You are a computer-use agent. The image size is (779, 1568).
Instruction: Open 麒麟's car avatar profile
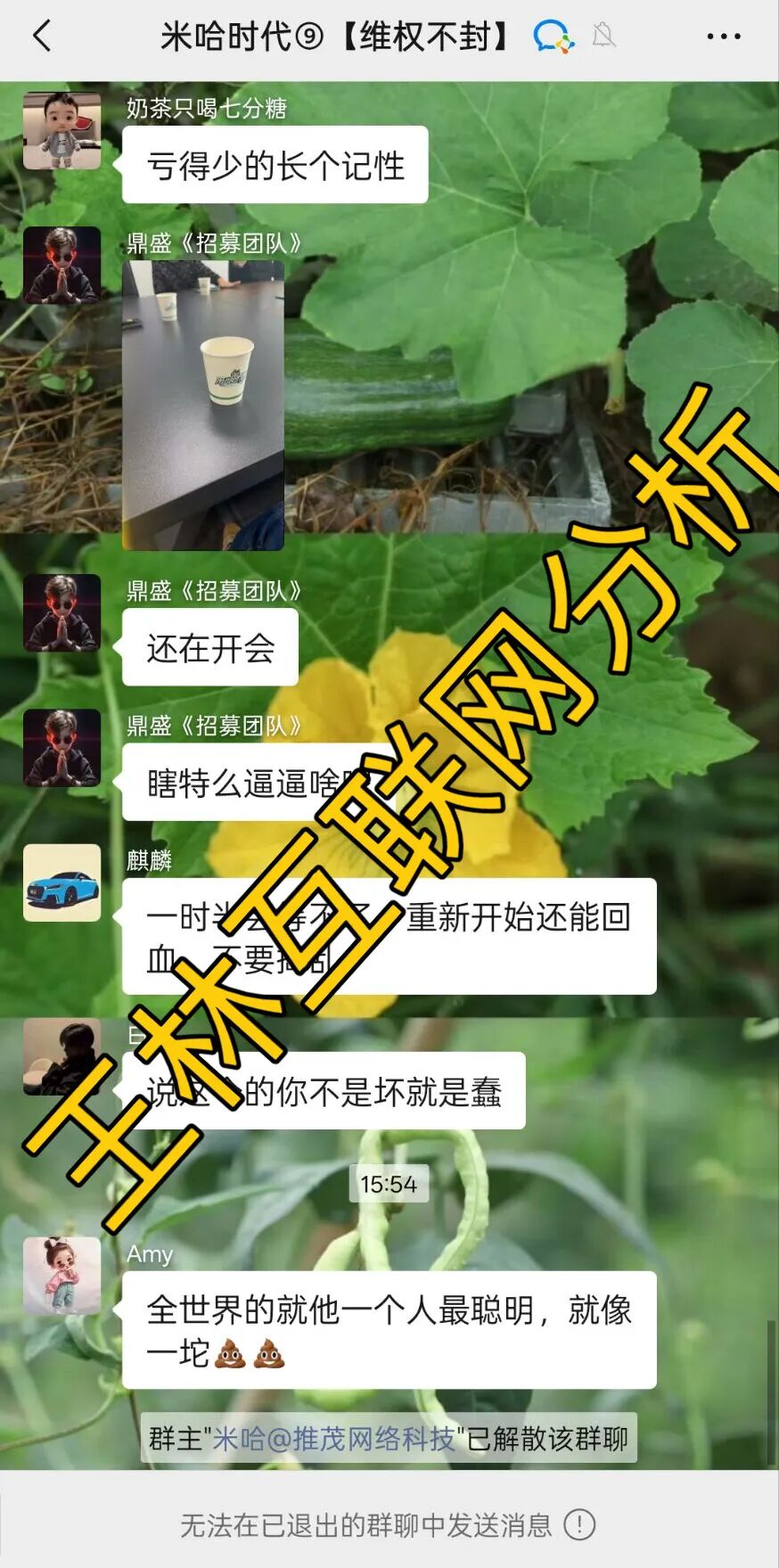tap(61, 883)
